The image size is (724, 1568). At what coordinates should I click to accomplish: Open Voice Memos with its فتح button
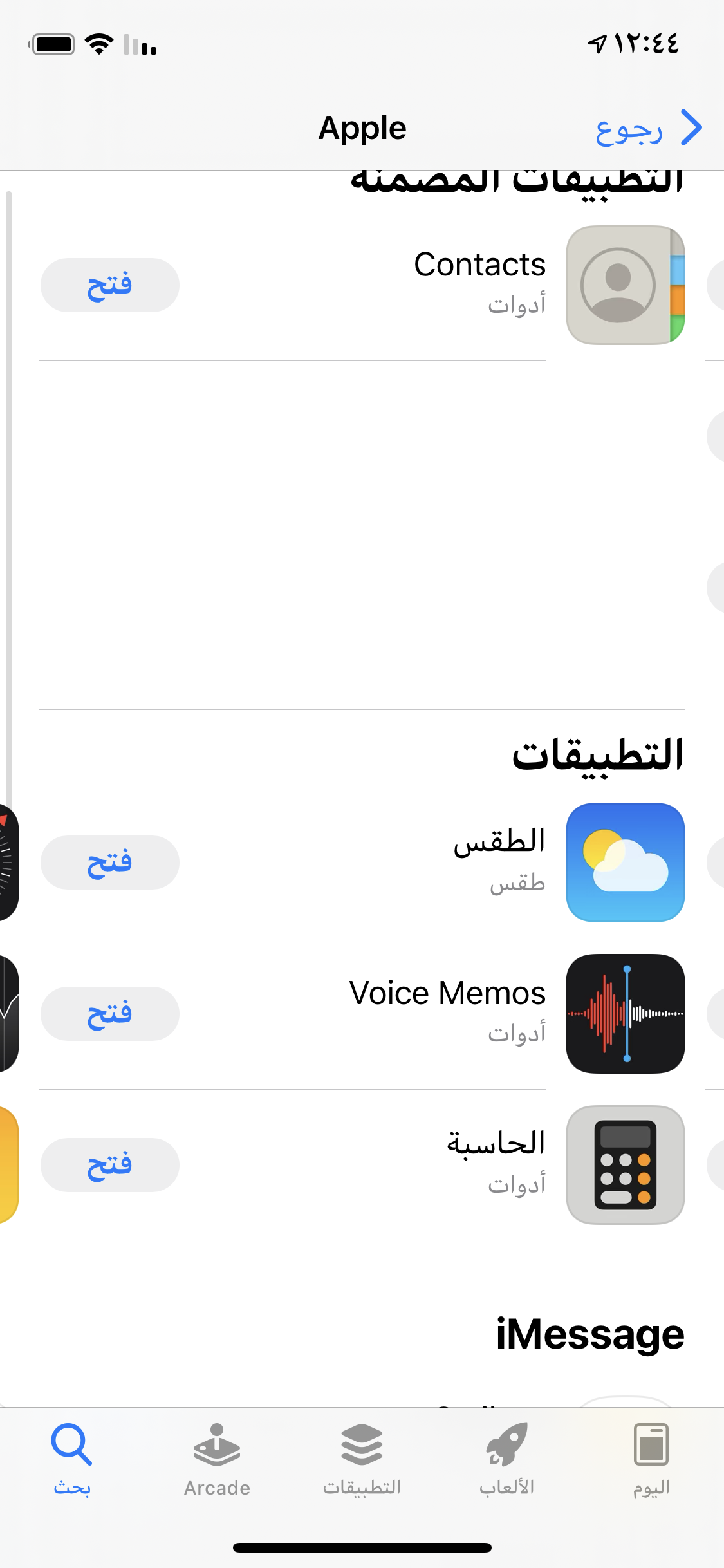(110, 1014)
